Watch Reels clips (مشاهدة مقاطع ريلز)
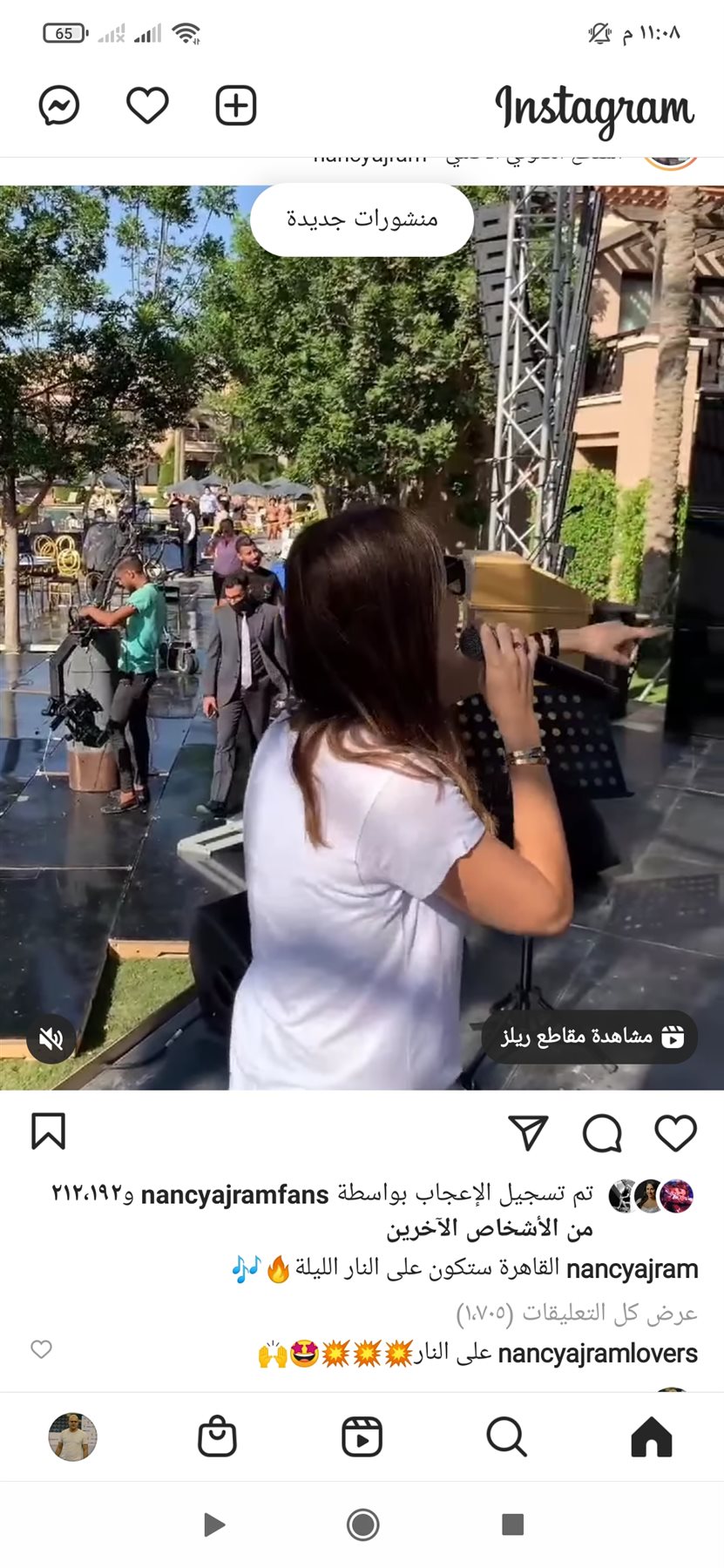The width and height of the screenshot is (724, 1568). [x=590, y=1037]
